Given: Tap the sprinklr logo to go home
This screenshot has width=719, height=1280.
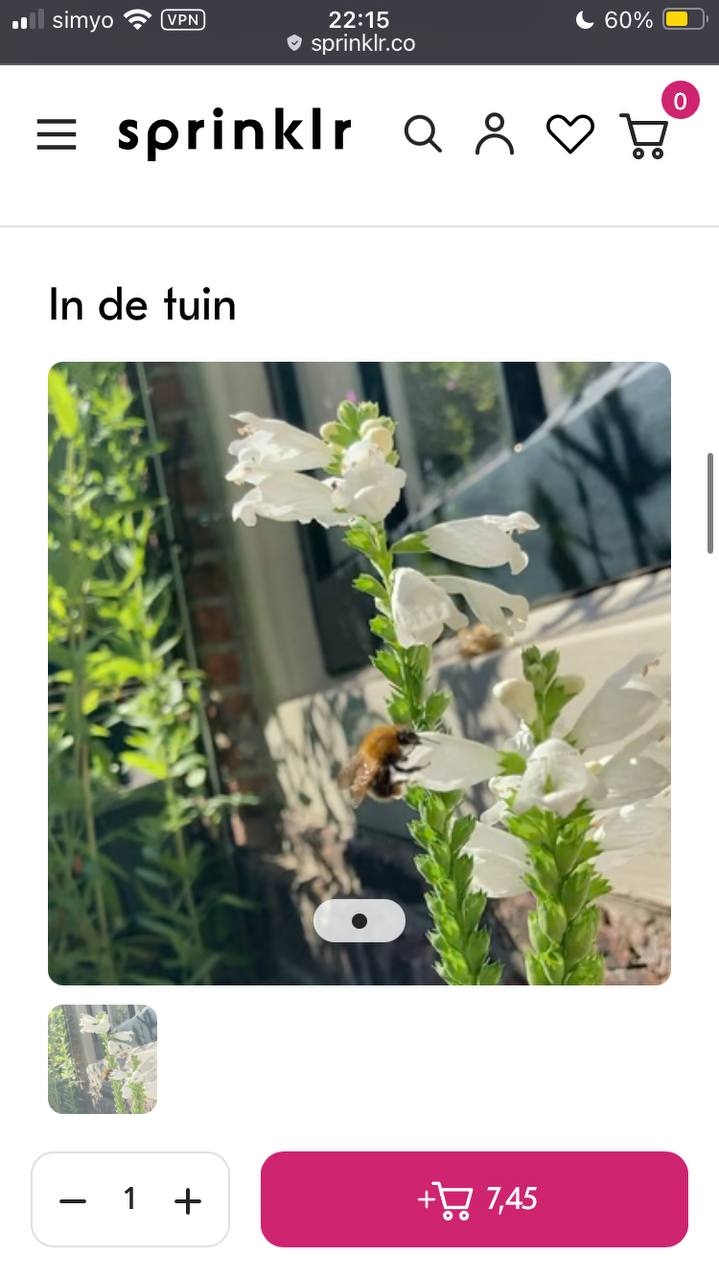Looking at the screenshot, I should (x=234, y=134).
